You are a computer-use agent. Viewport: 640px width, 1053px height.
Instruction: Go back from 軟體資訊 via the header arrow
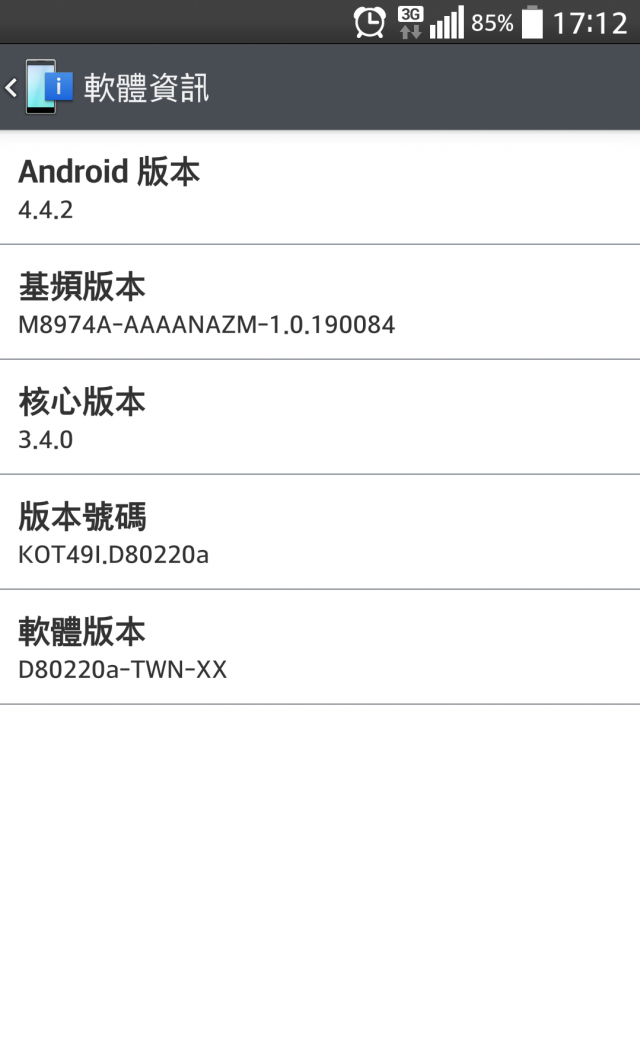[x=11, y=87]
